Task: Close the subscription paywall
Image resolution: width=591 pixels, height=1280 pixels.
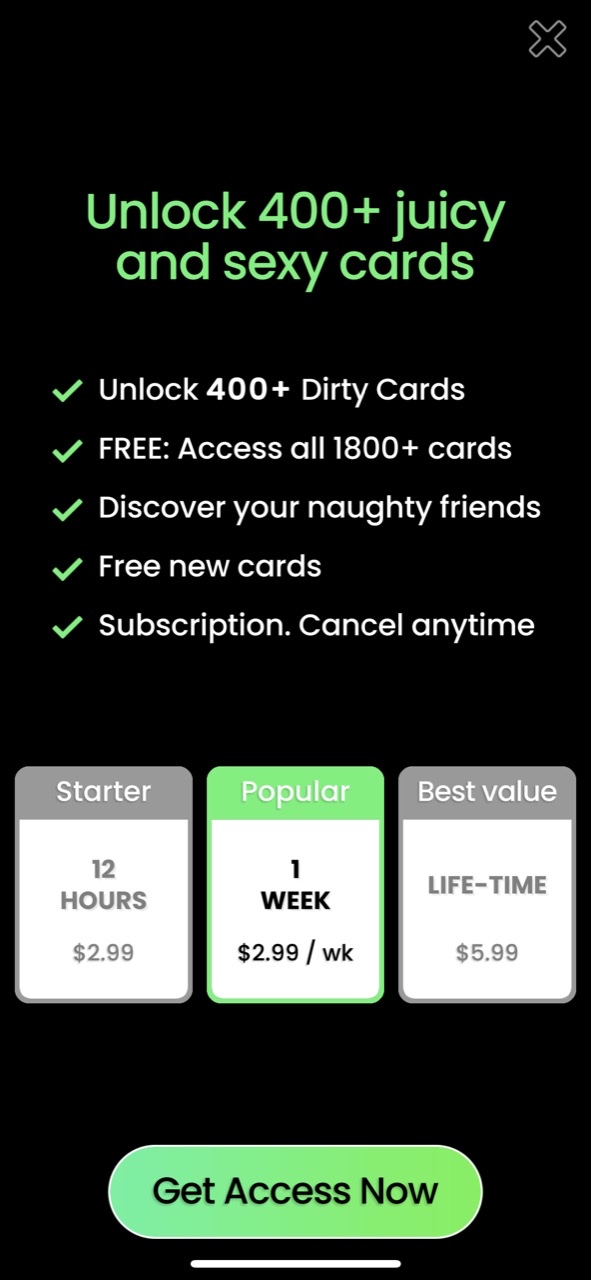Action: click(x=547, y=39)
